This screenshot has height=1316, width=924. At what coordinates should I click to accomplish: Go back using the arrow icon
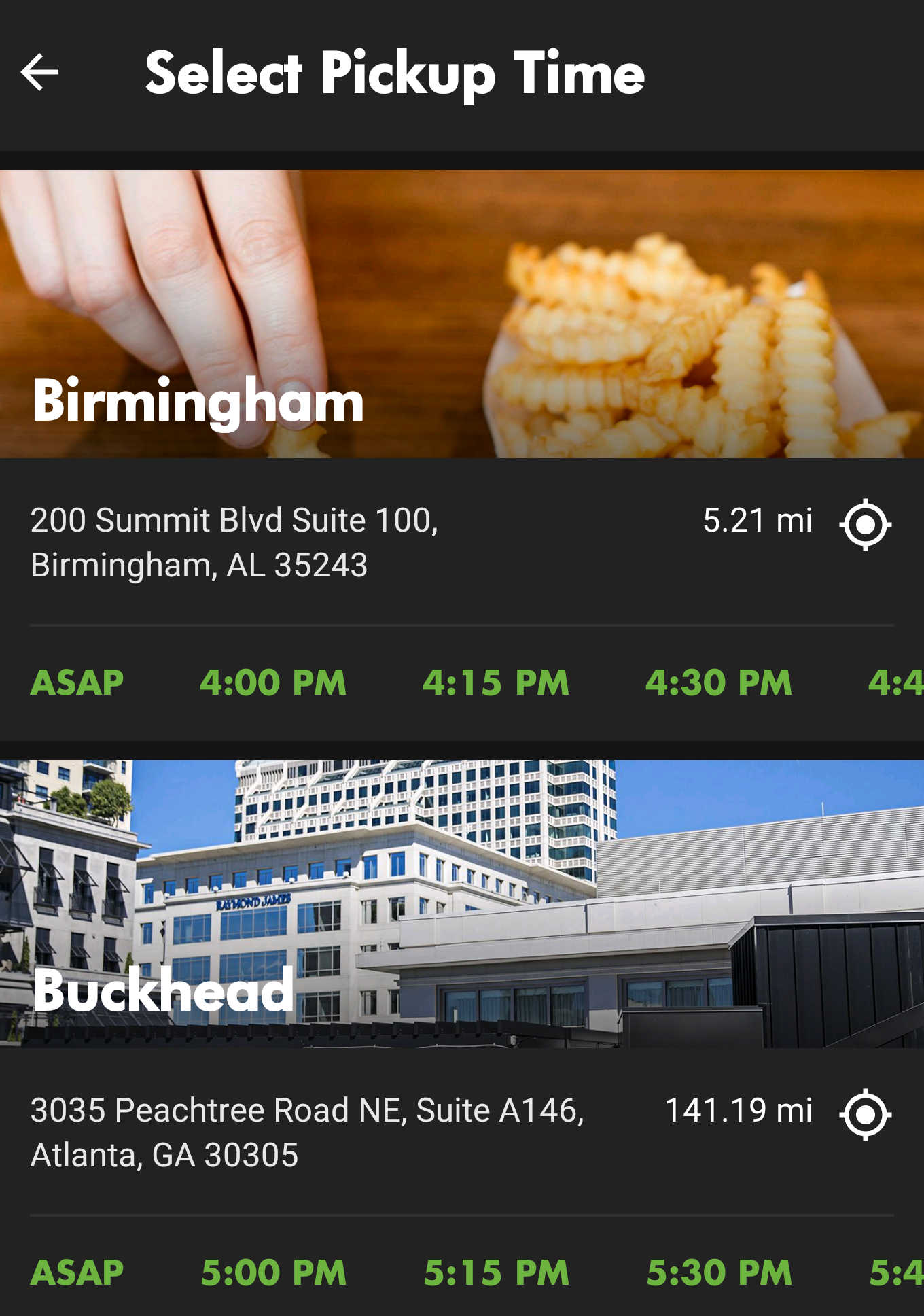[40, 73]
